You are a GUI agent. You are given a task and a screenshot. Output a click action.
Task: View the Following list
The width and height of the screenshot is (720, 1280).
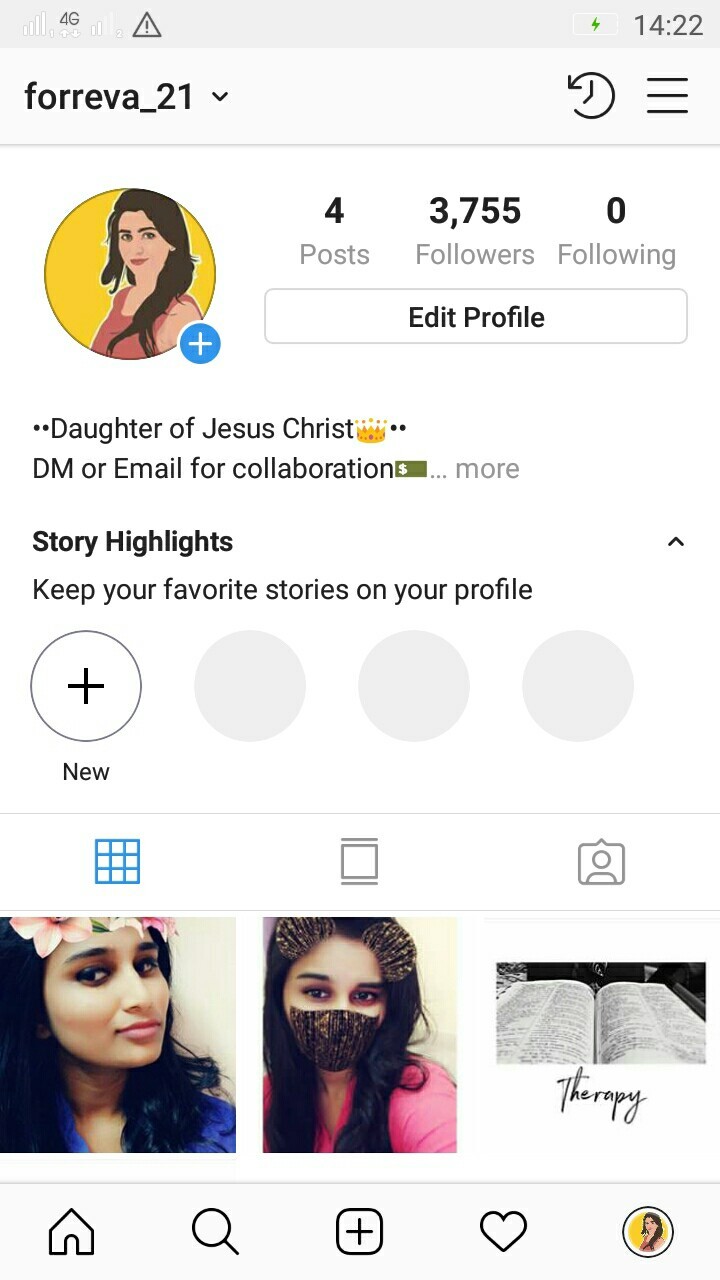[616, 231]
